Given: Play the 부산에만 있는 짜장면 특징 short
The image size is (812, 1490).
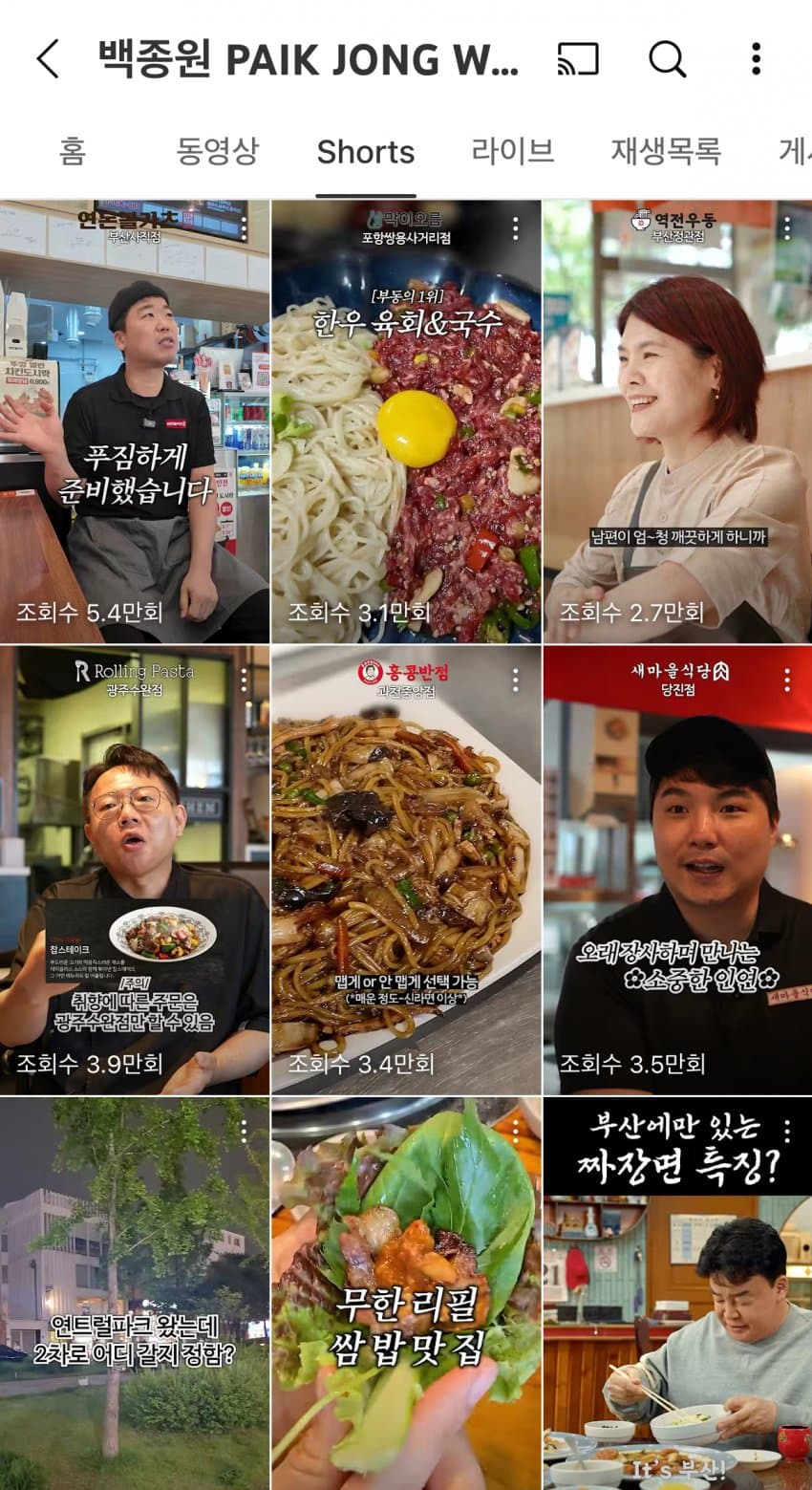Looking at the screenshot, I should point(677,1300).
